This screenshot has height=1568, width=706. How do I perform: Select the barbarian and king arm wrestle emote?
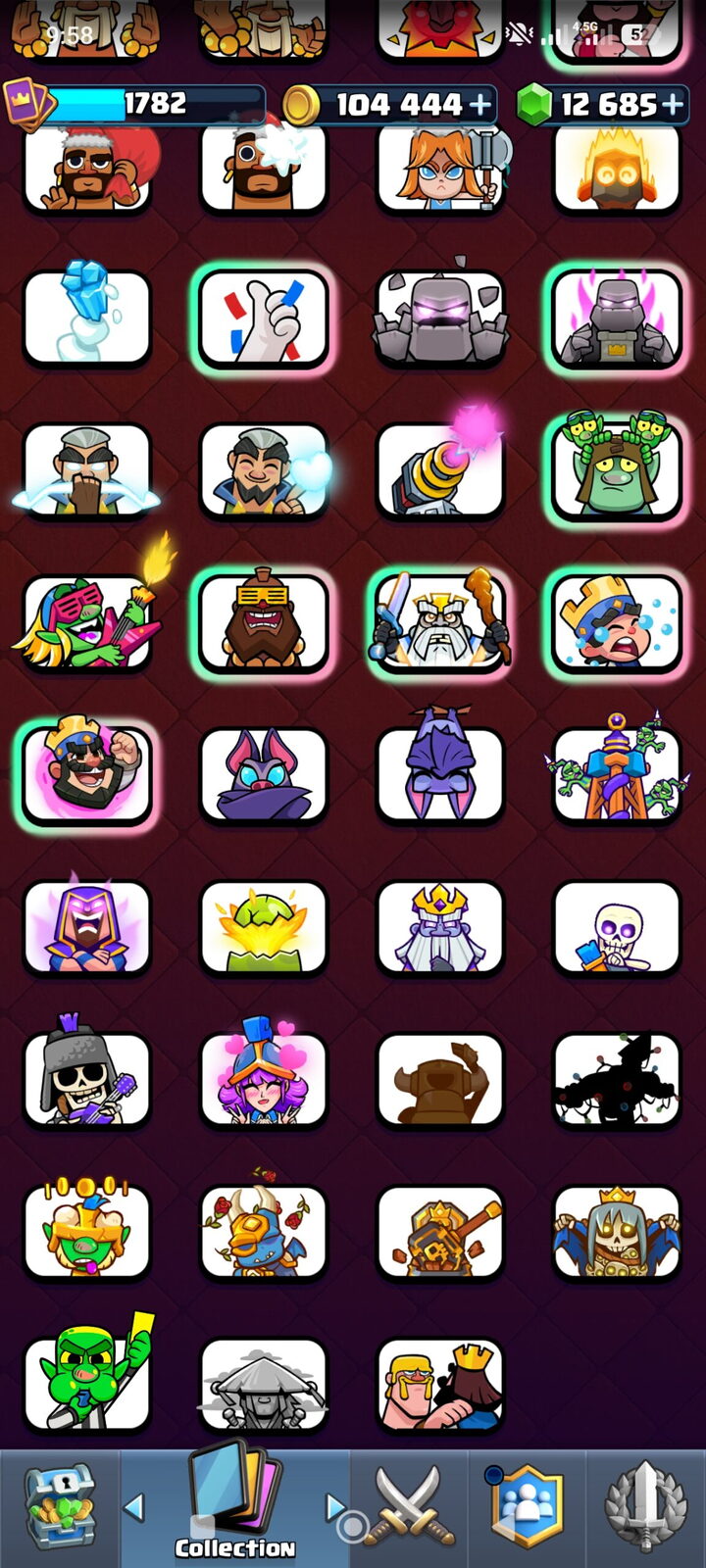coord(439,1385)
